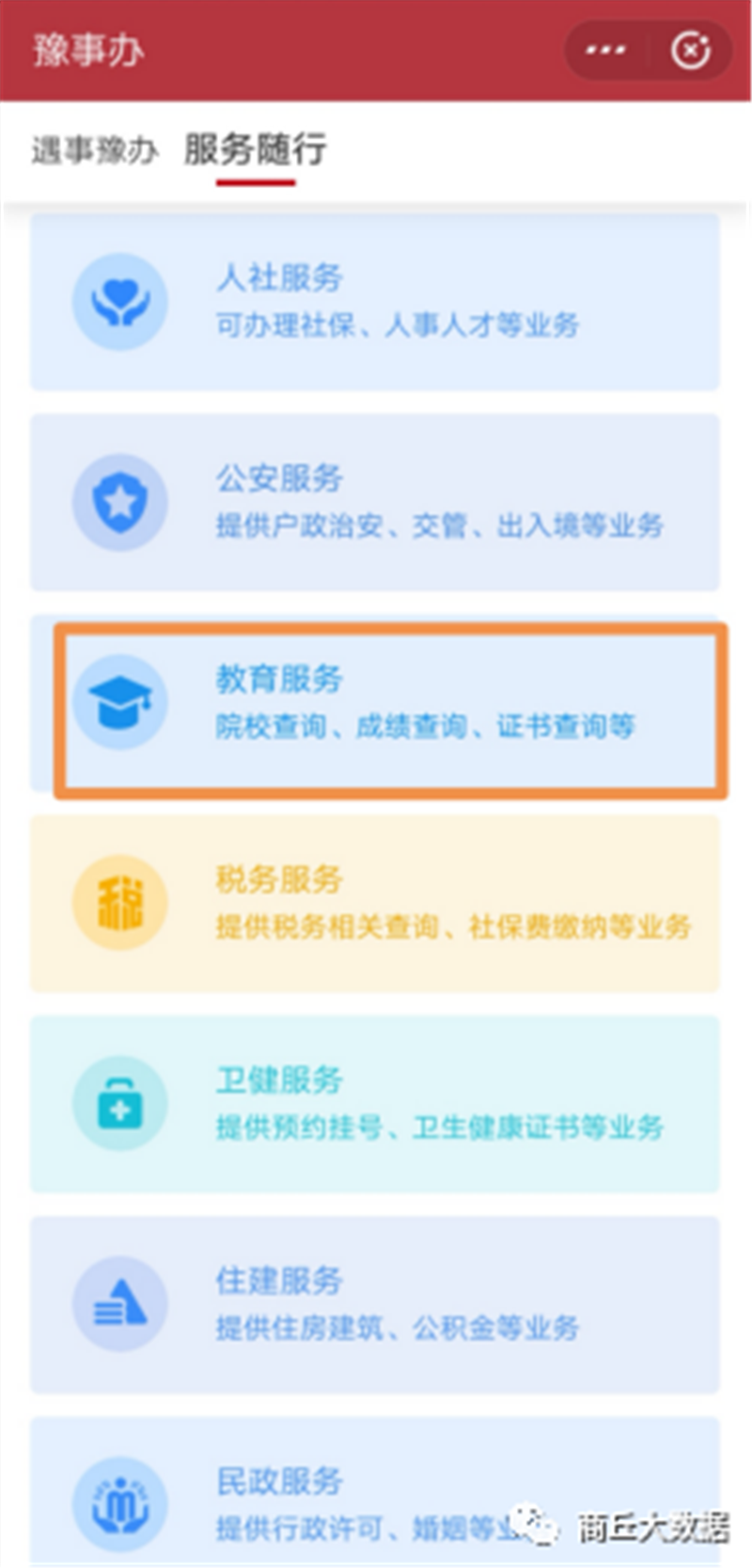The image size is (752, 1568).
Task: Open 税务服务 card
Action: coord(375,903)
